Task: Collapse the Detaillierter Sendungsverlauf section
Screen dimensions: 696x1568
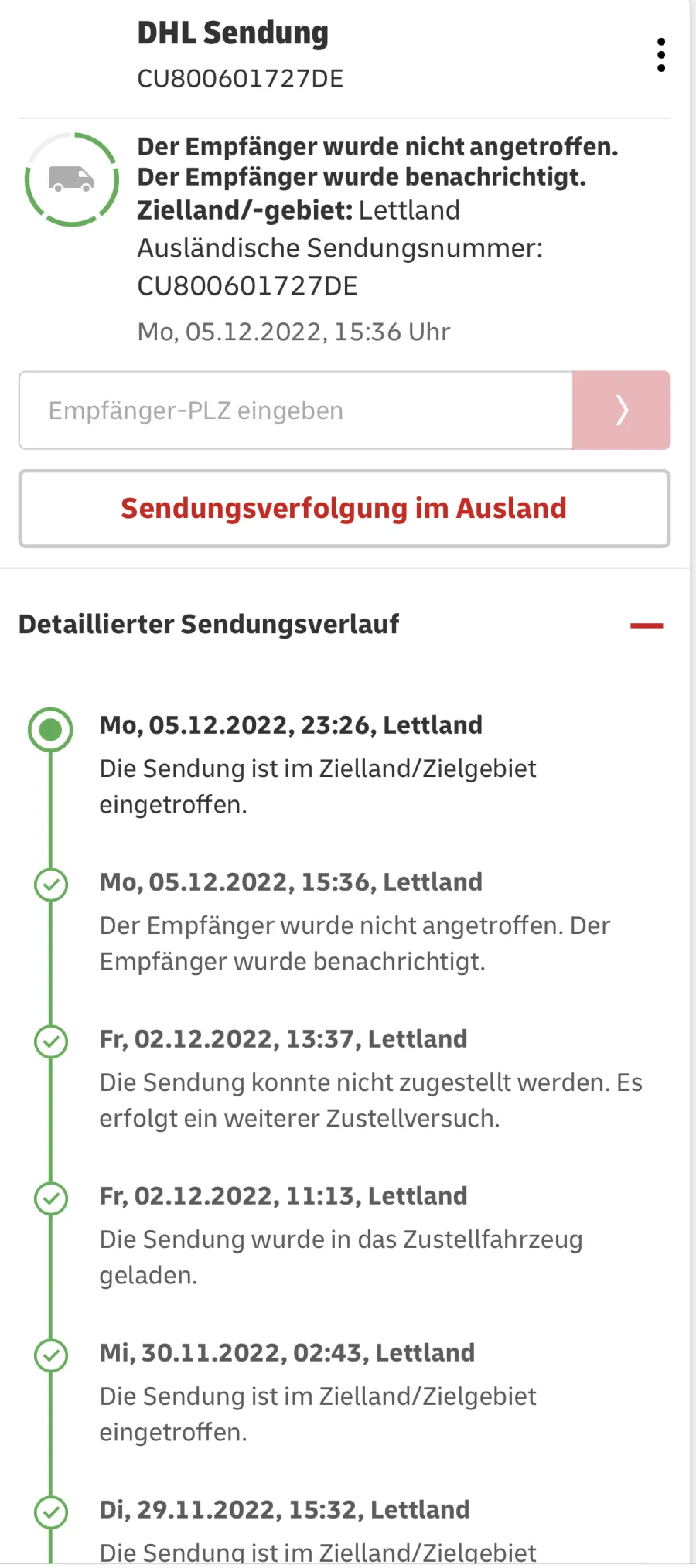Action: click(x=647, y=625)
